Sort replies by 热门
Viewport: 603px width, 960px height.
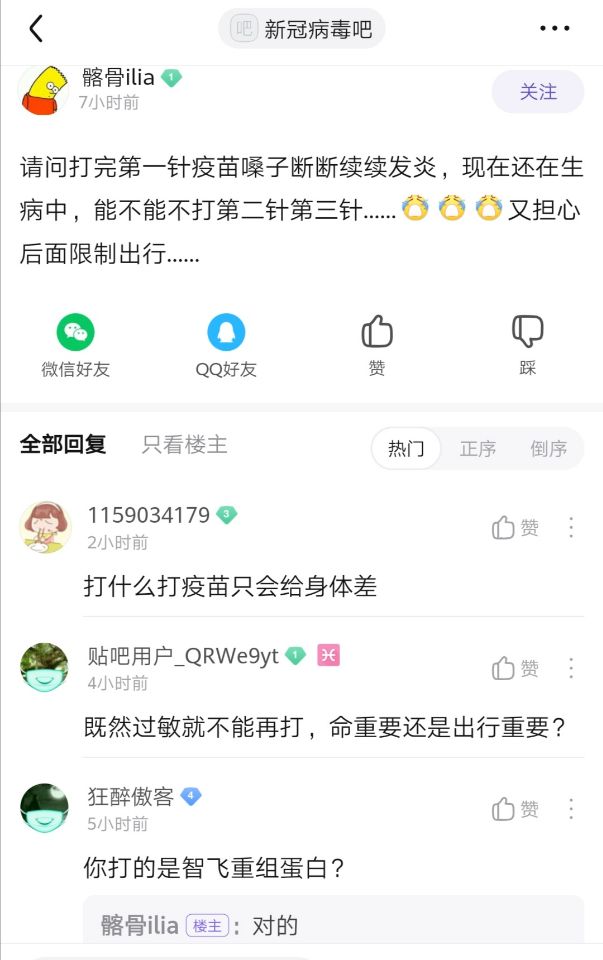click(x=406, y=448)
